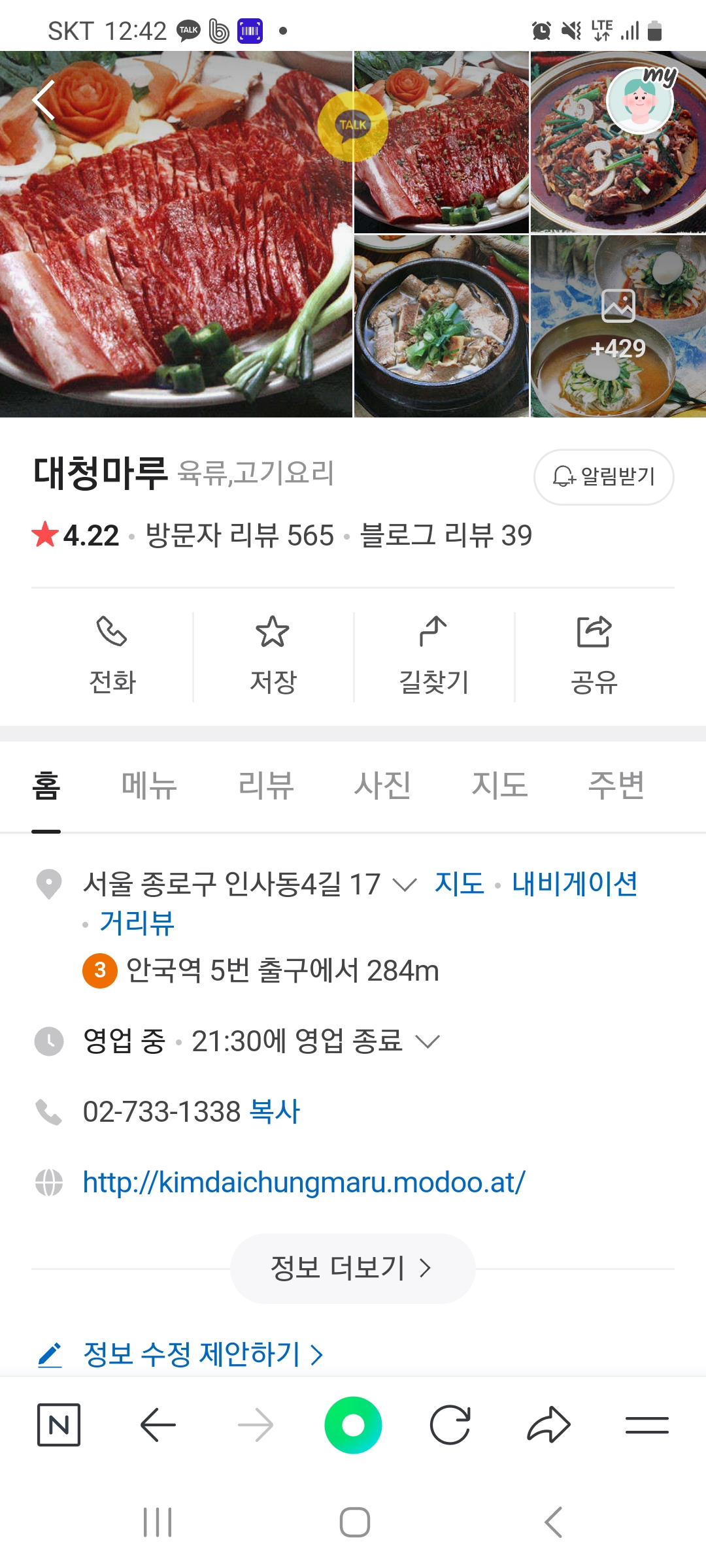The image size is (706, 1568).
Task: Save this place with 저장
Action: [273, 655]
